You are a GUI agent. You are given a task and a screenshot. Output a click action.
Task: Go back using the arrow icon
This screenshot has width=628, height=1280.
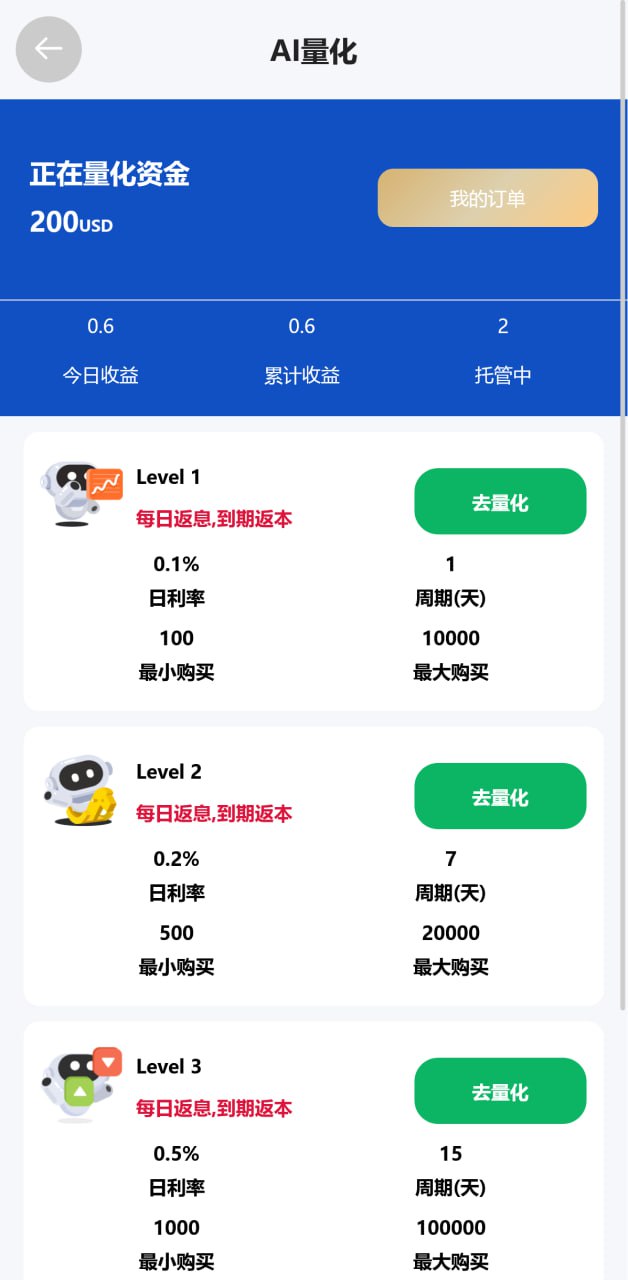pos(48,49)
